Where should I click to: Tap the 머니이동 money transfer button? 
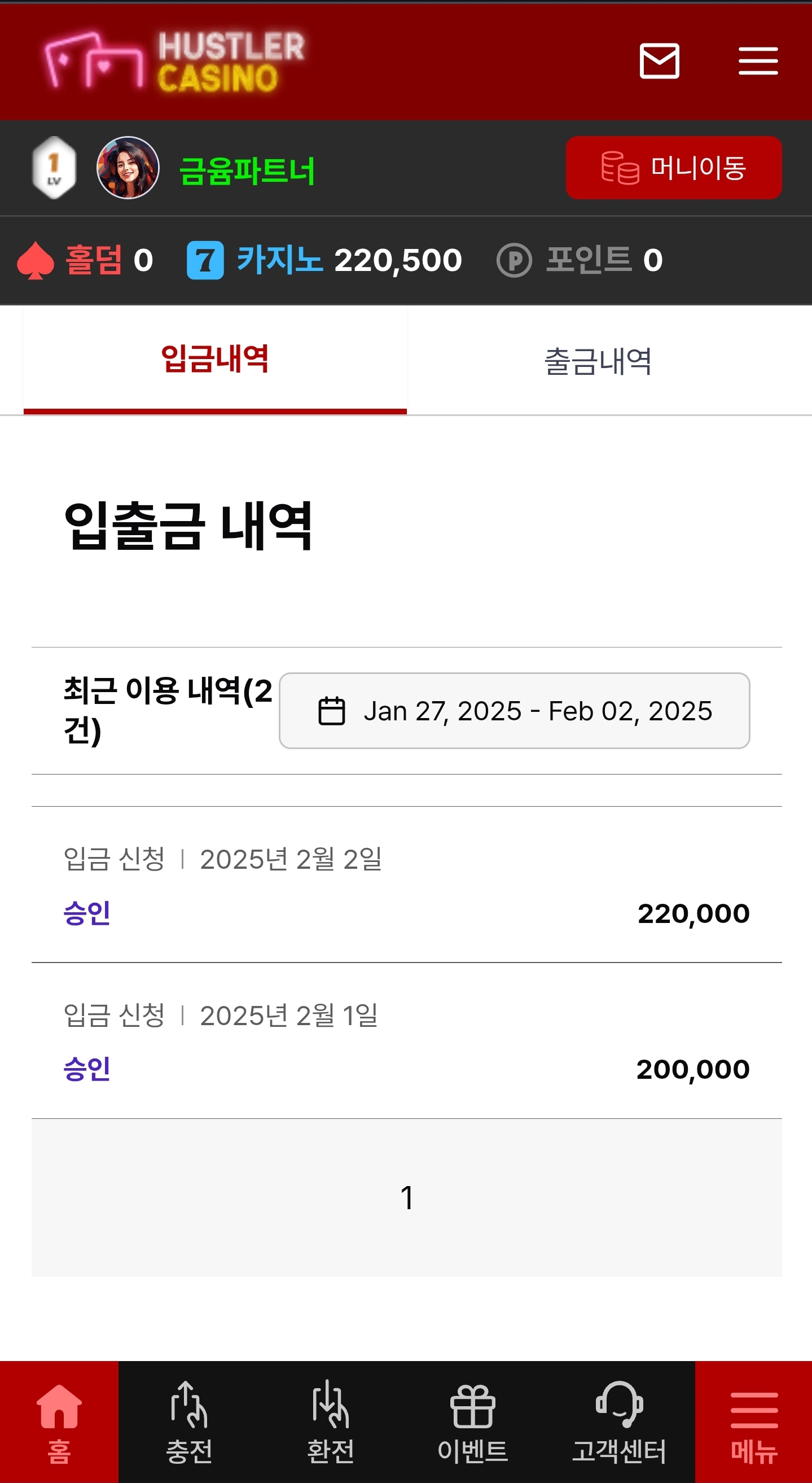tap(673, 168)
